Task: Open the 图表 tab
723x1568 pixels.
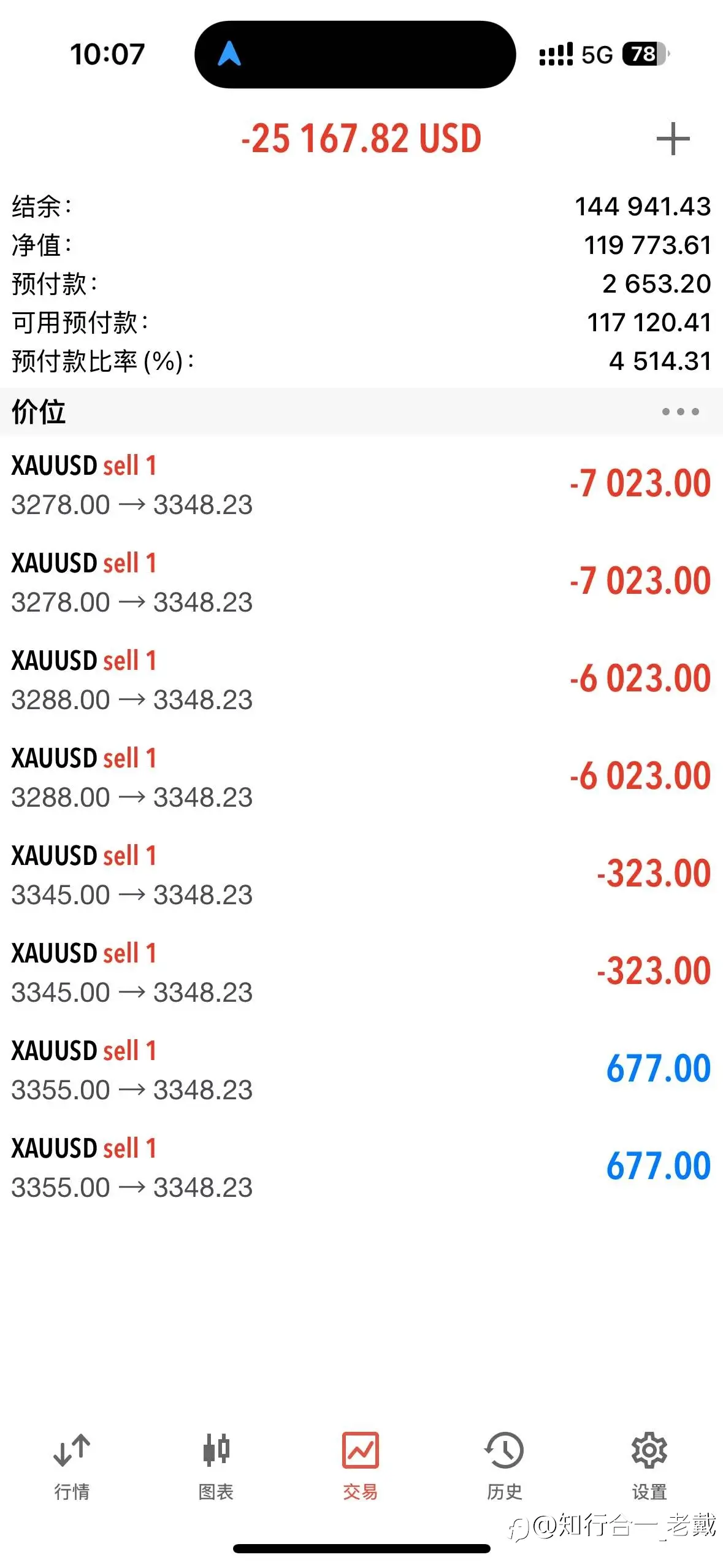Action: (x=216, y=1467)
